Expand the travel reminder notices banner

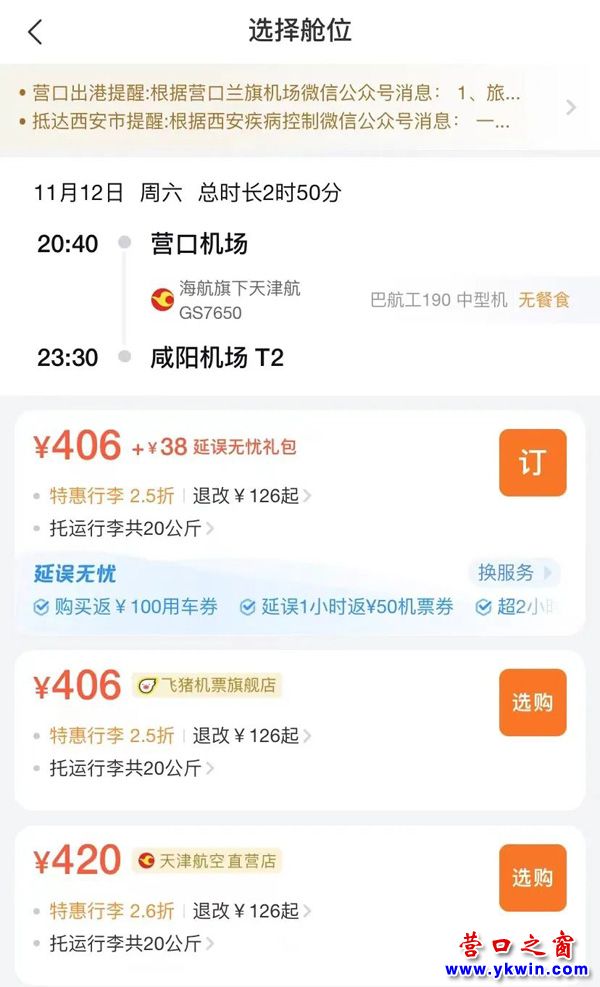pyautogui.click(x=571, y=108)
